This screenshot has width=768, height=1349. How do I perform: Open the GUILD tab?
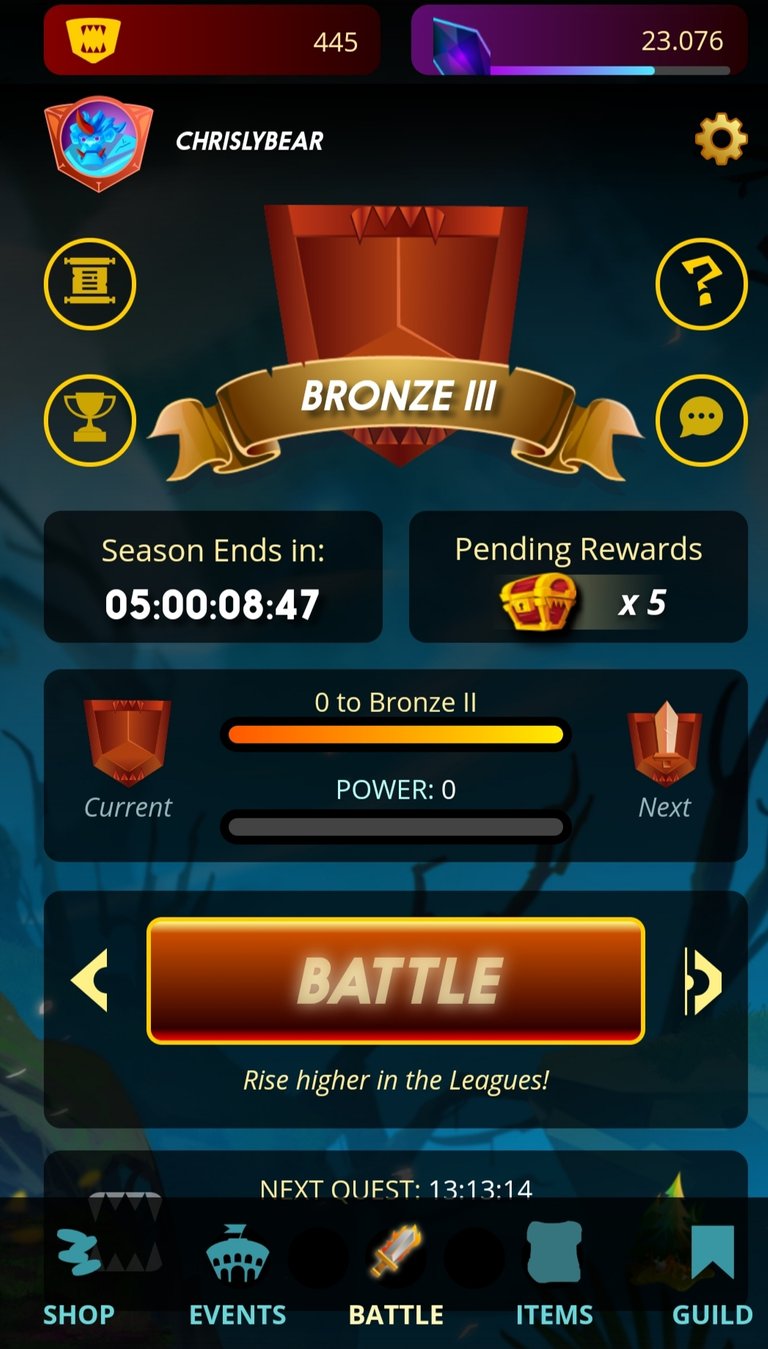point(712,1275)
